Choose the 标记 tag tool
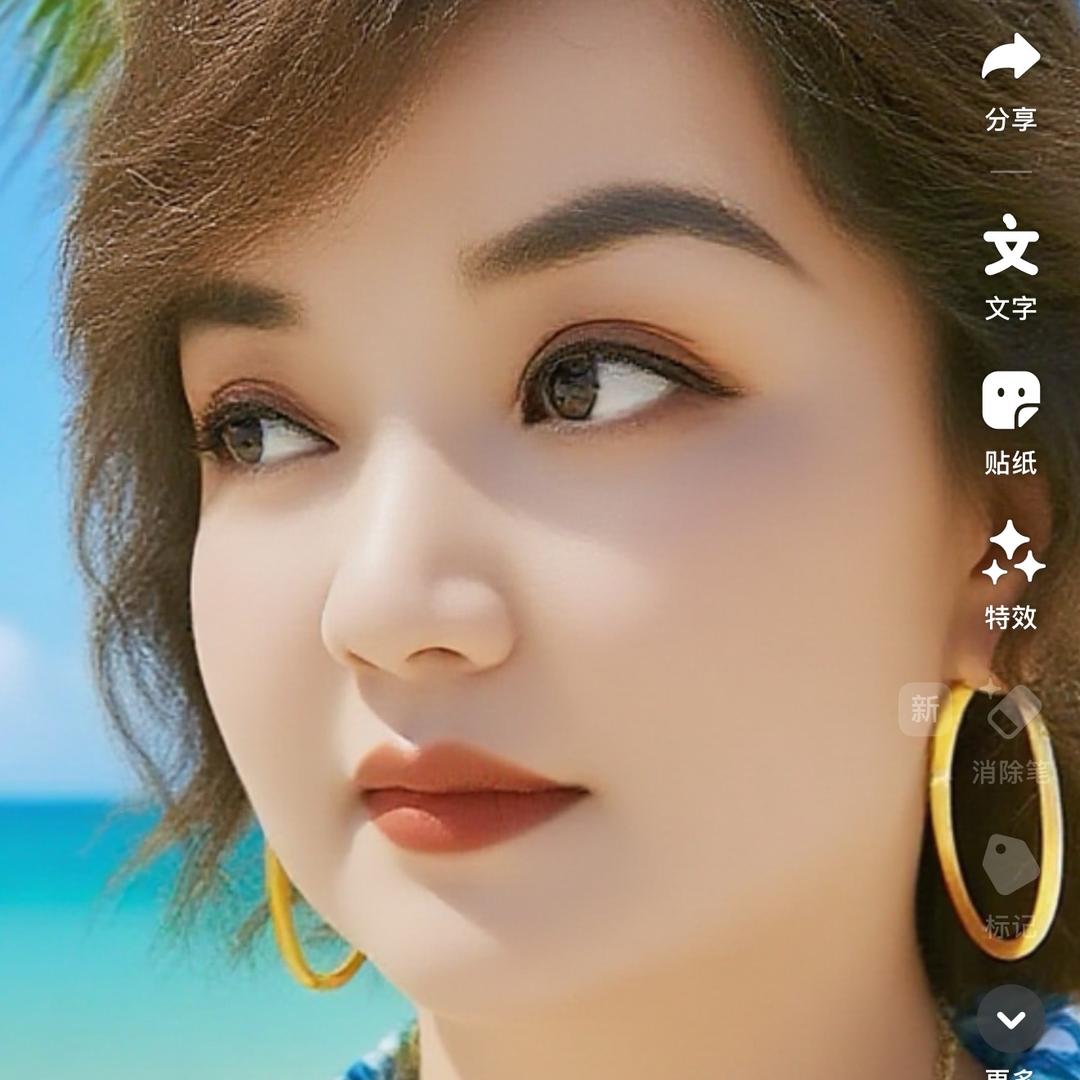 pyautogui.click(x=1010, y=865)
